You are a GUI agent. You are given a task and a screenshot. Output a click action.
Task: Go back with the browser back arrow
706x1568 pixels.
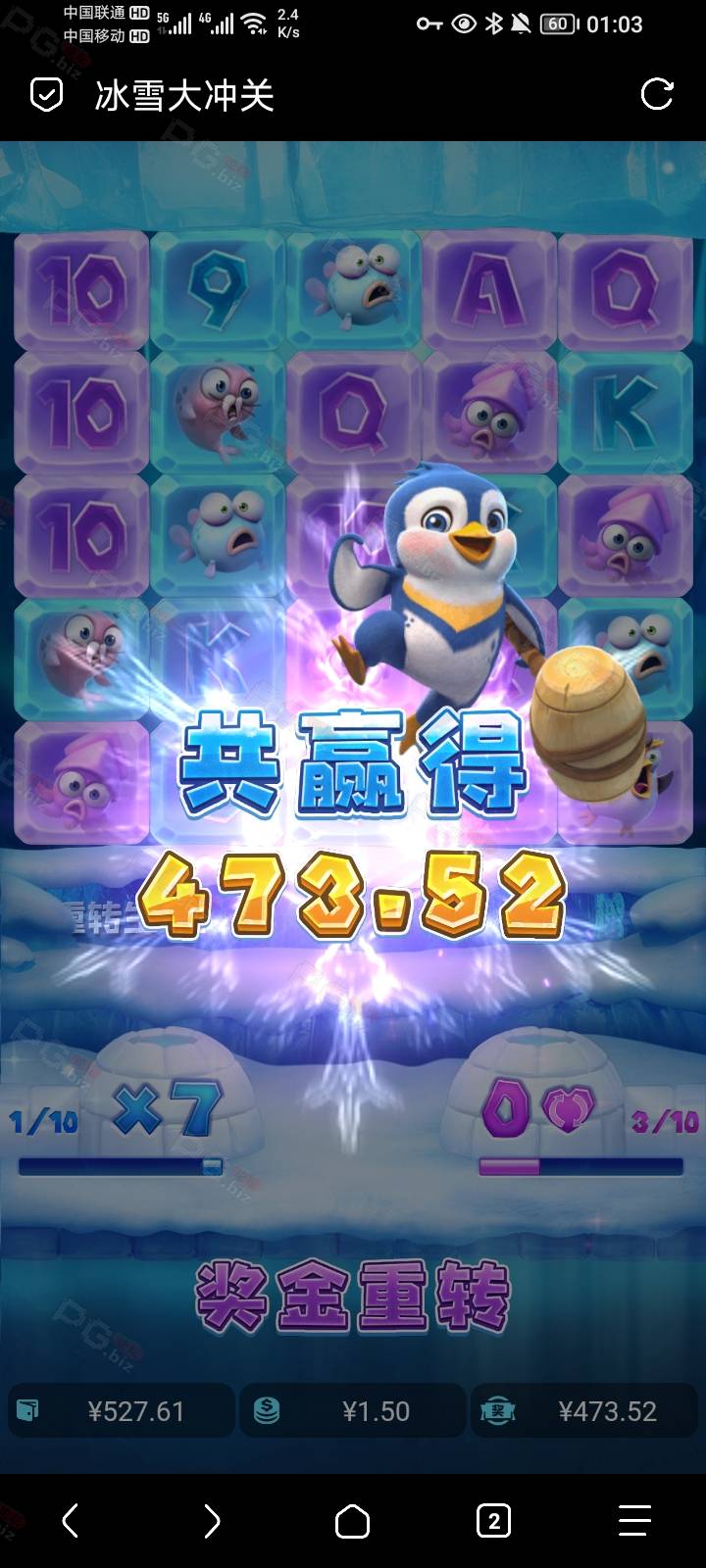pyautogui.click(x=70, y=1521)
